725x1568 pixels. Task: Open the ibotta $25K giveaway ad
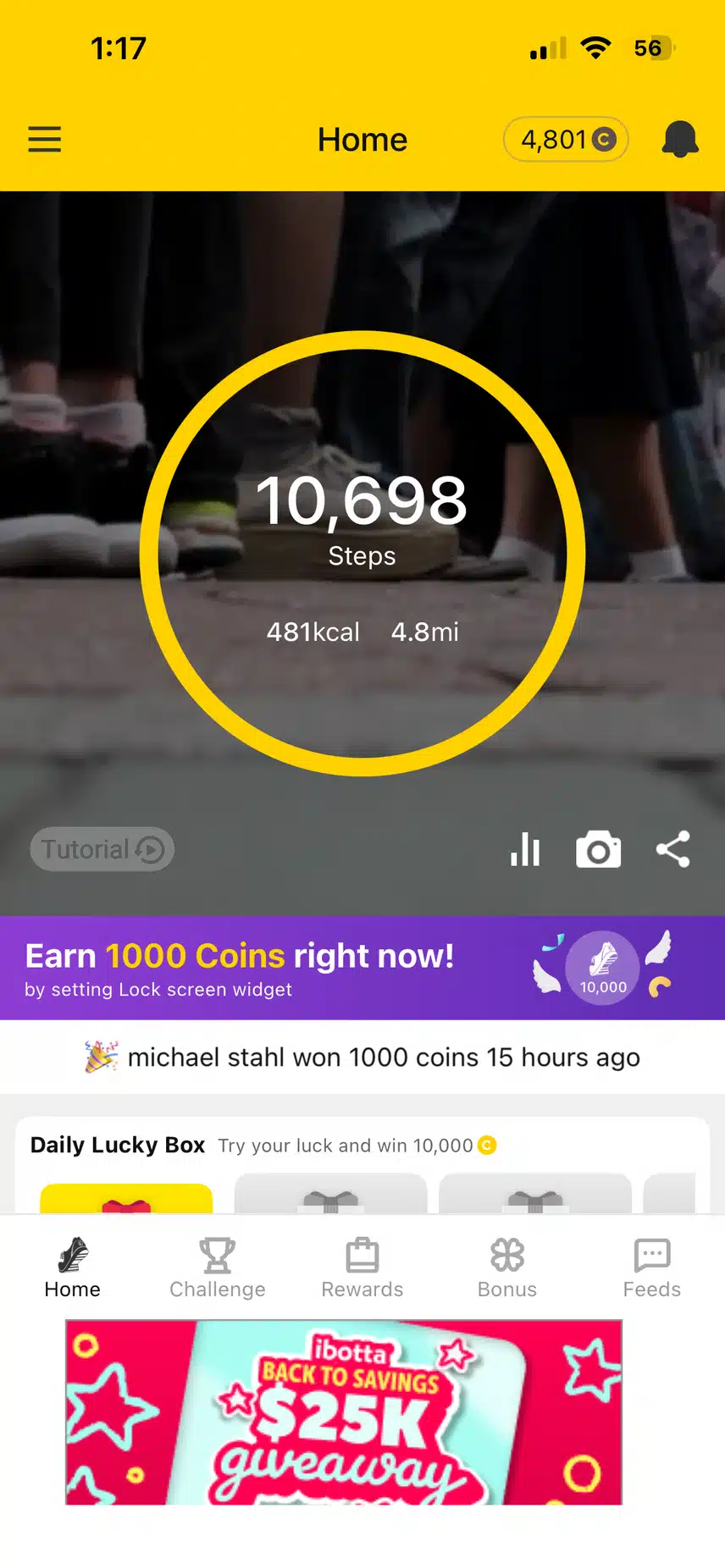[x=344, y=1412]
